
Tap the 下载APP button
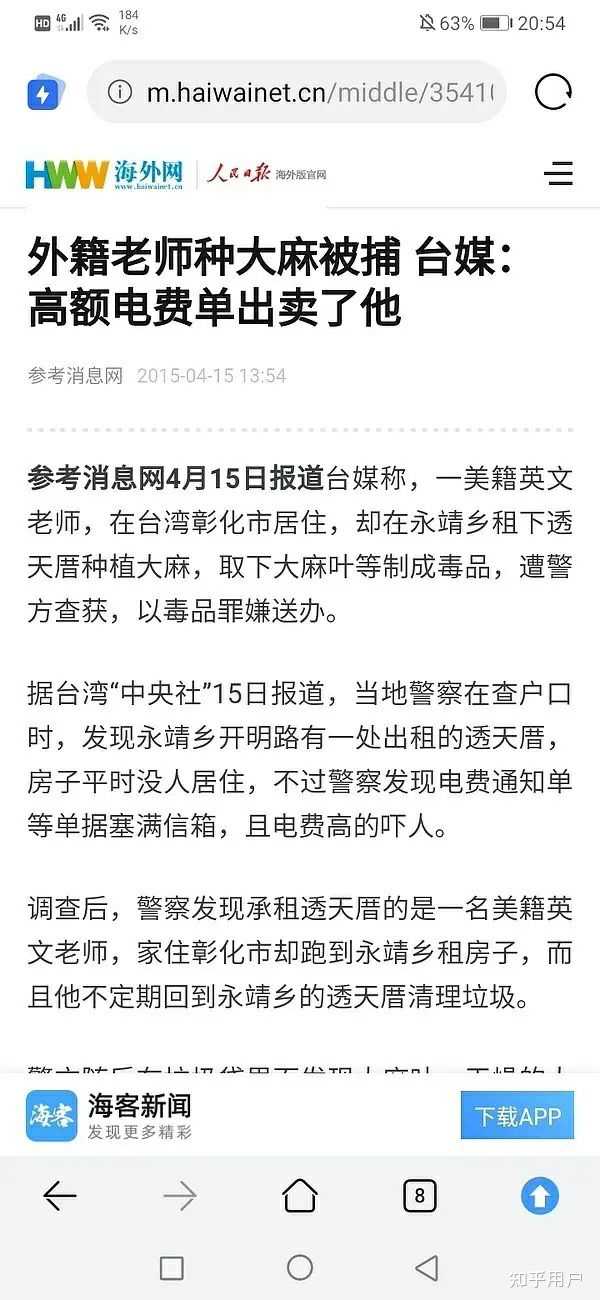(x=517, y=1116)
